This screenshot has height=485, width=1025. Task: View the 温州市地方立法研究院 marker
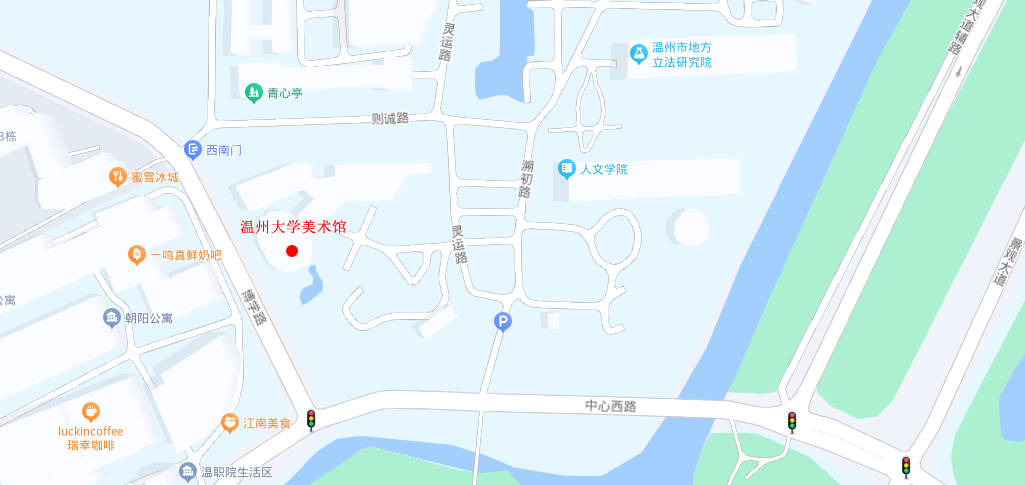[x=637, y=52]
